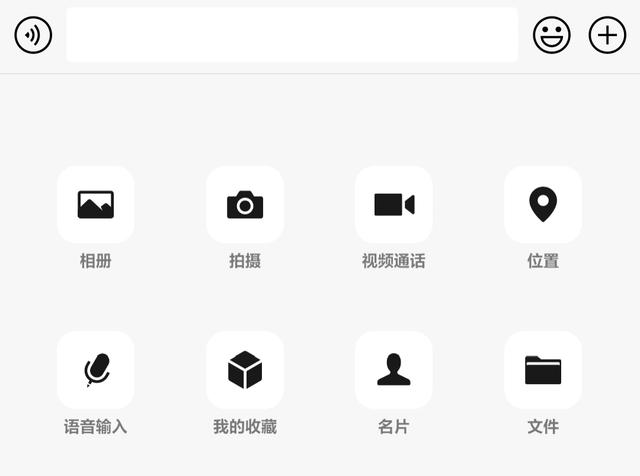
Task: Send a 名片 contact card
Action: point(394,370)
